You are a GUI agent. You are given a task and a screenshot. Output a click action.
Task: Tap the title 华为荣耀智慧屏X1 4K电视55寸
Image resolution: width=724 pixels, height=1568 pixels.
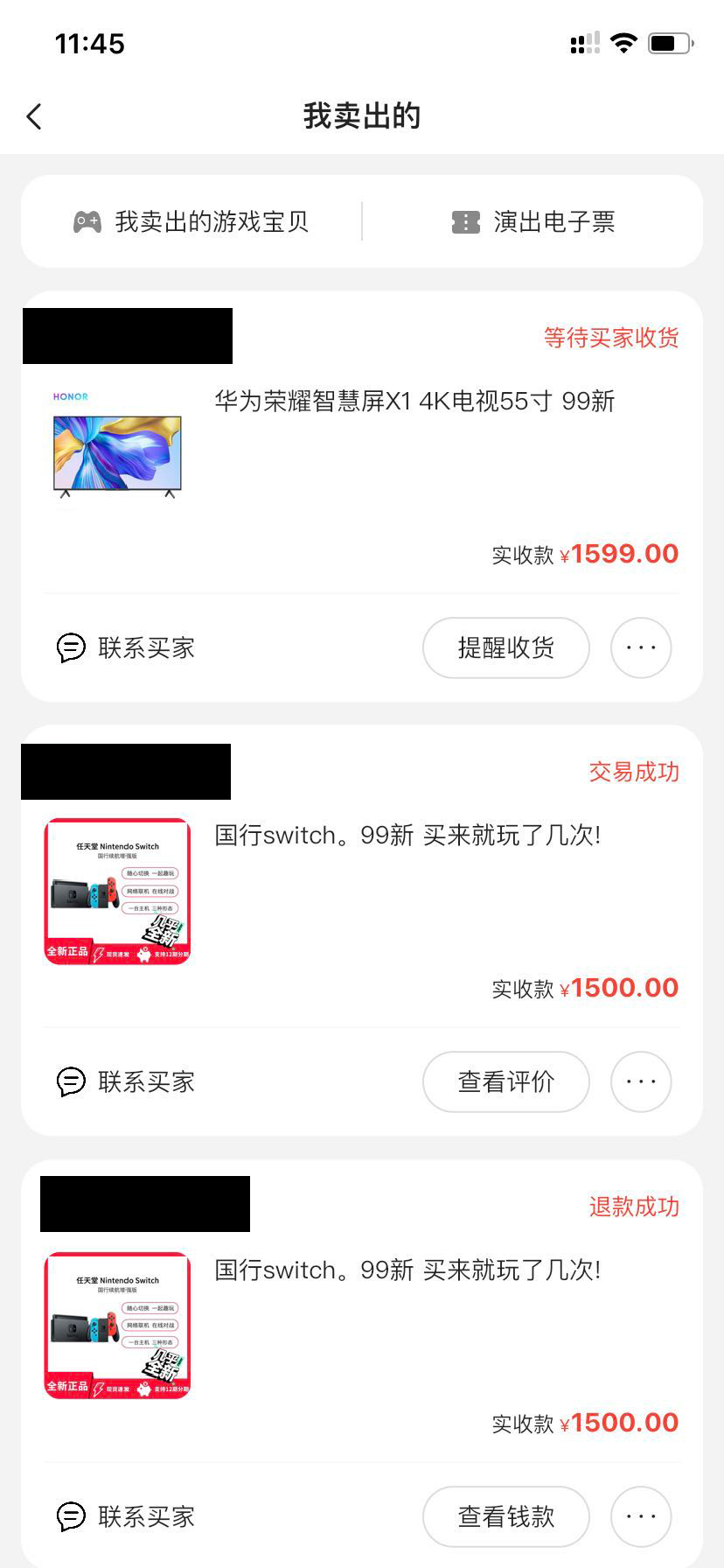coord(415,401)
